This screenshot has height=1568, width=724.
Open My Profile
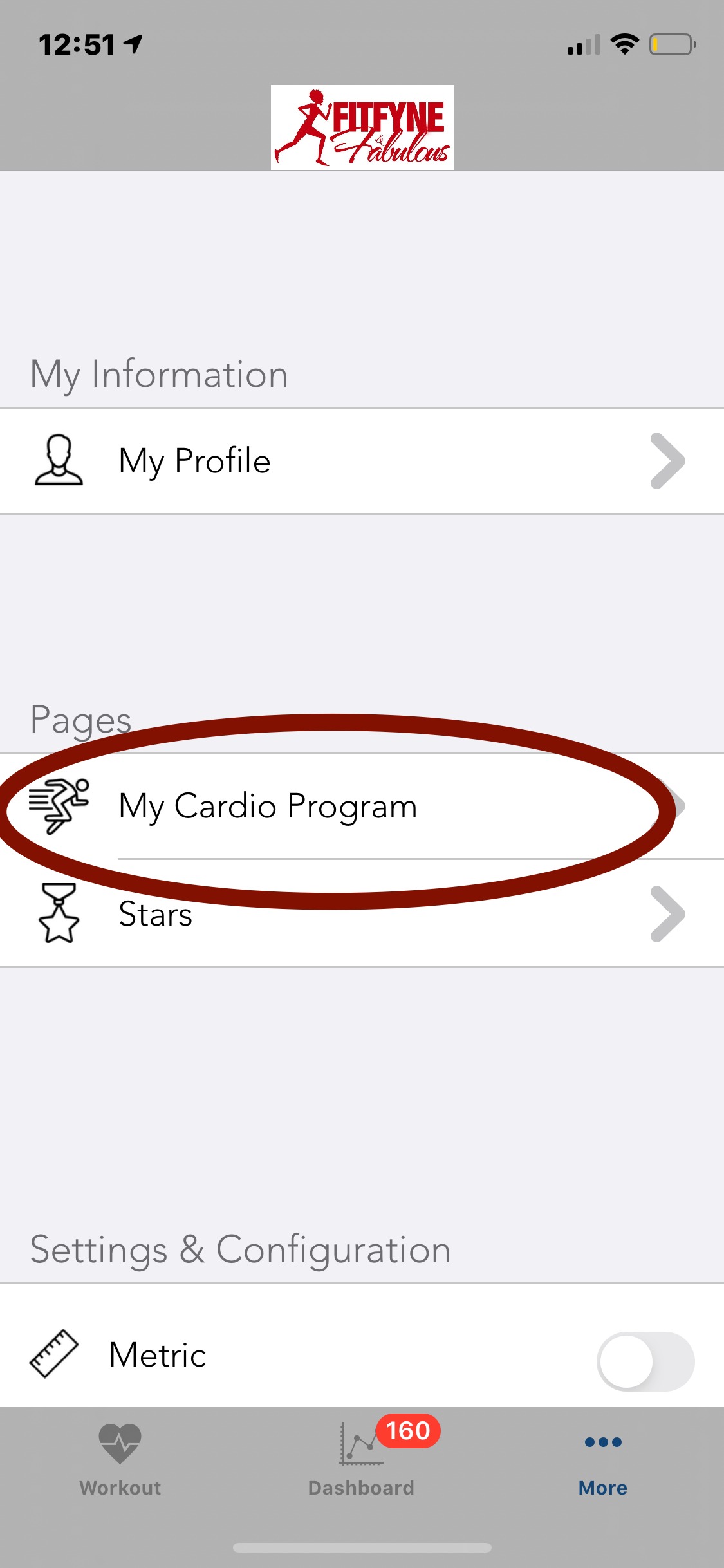pyautogui.click(x=360, y=461)
